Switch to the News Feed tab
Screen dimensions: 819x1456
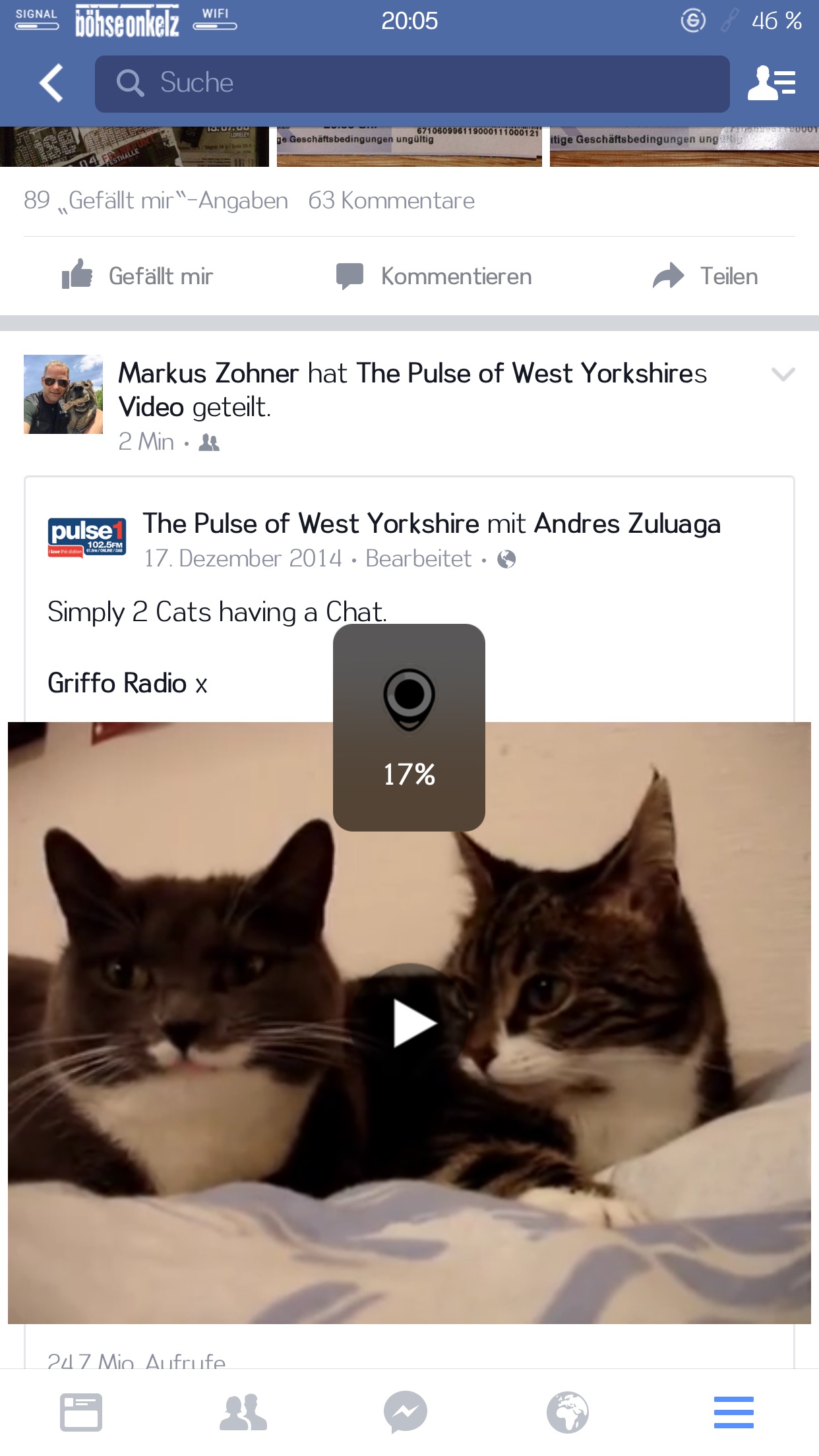[x=80, y=1412]
